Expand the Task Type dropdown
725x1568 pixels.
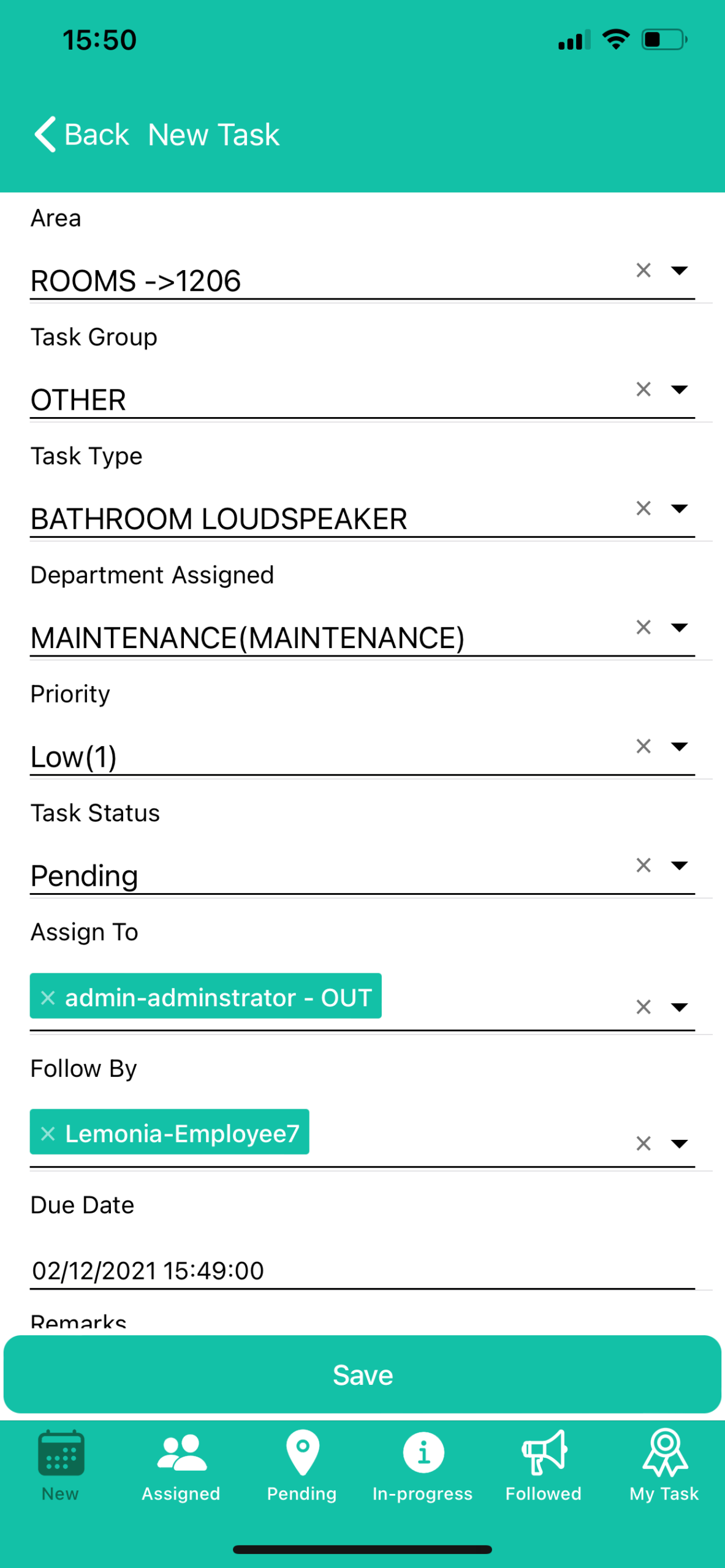click(679, 508)
